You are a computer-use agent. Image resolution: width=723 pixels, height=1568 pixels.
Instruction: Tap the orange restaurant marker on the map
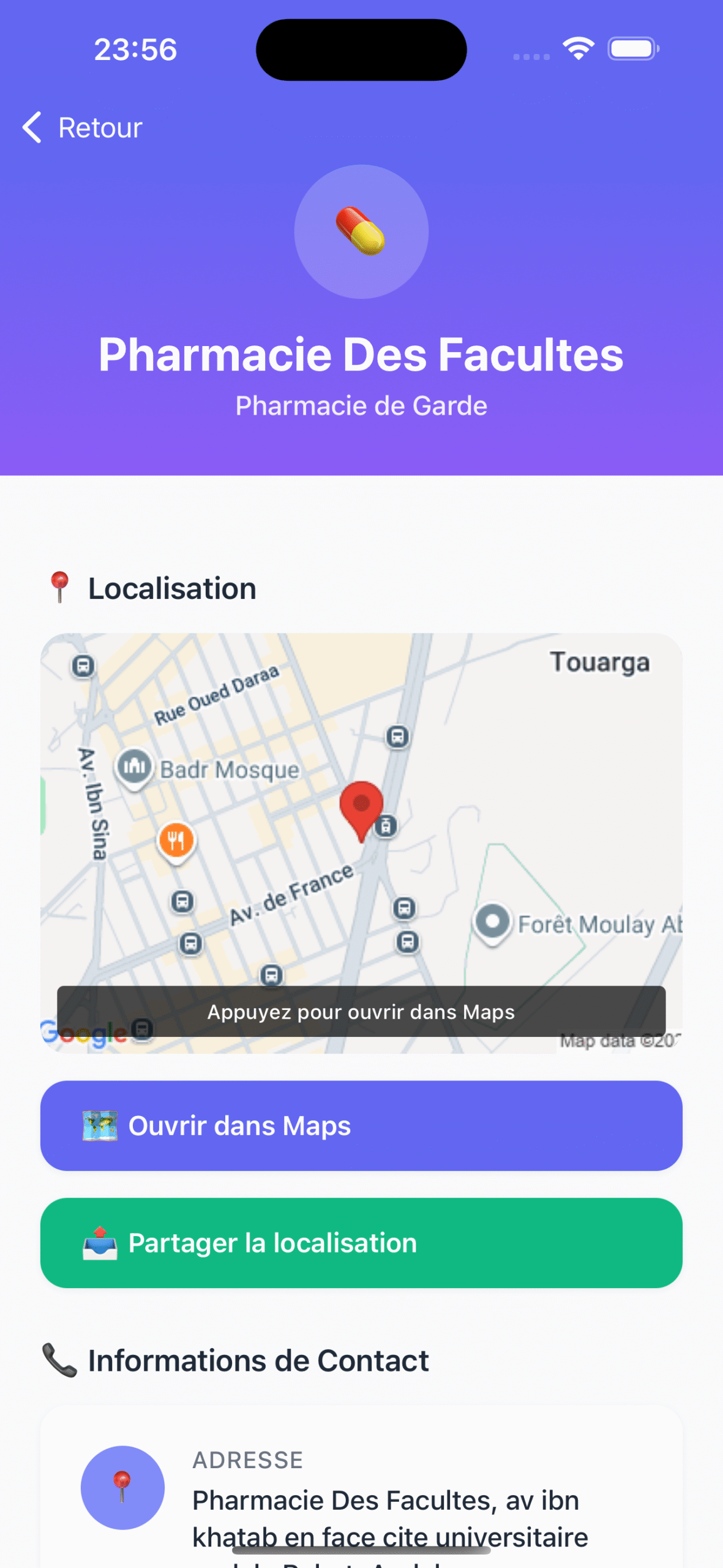[x=176, y=841]
